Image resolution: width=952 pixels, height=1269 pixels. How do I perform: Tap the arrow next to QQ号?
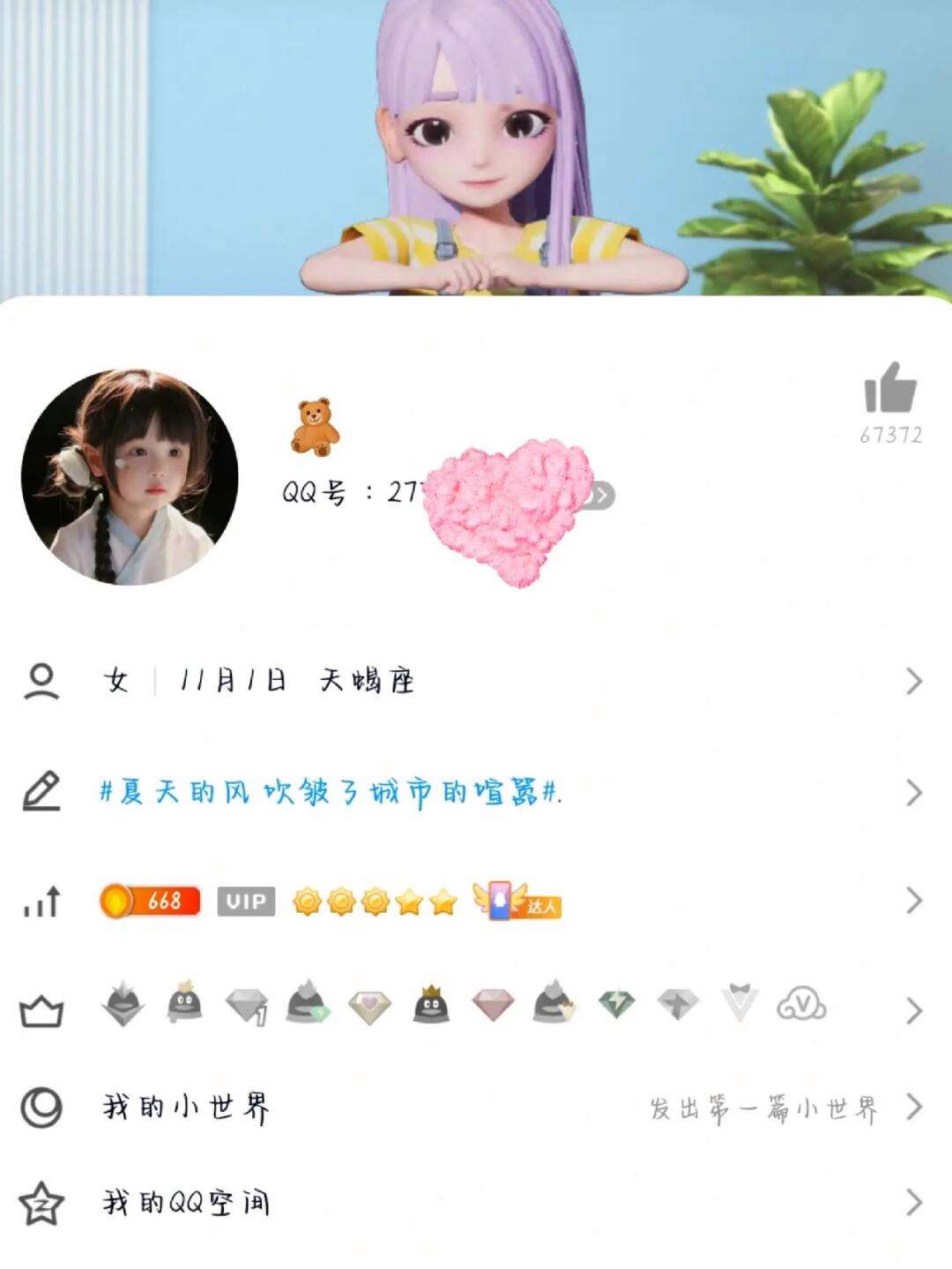coord(601,496)
